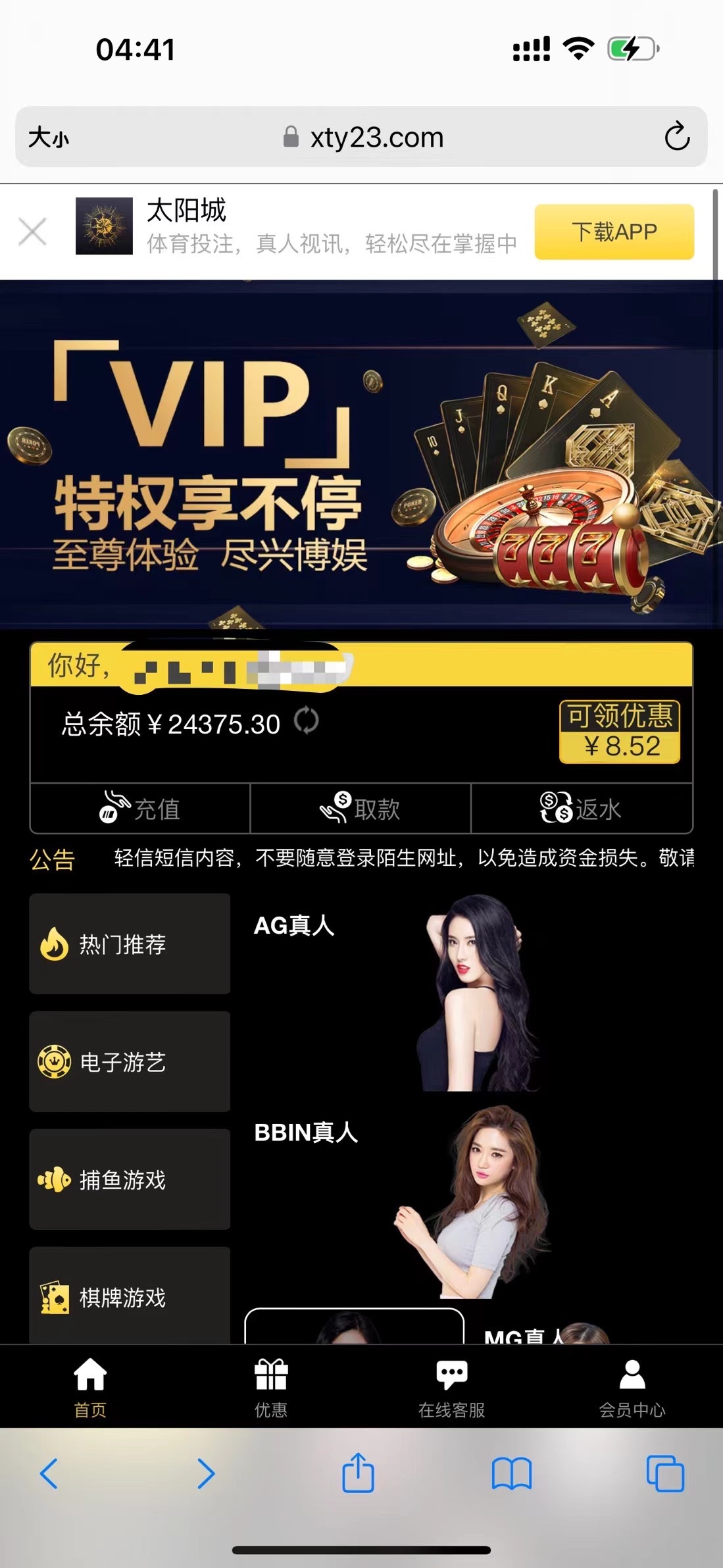Image resolution: width=723 pixels, height=1568 pixels.
Task: Reload the page in Safari
Action: (676, 137)
